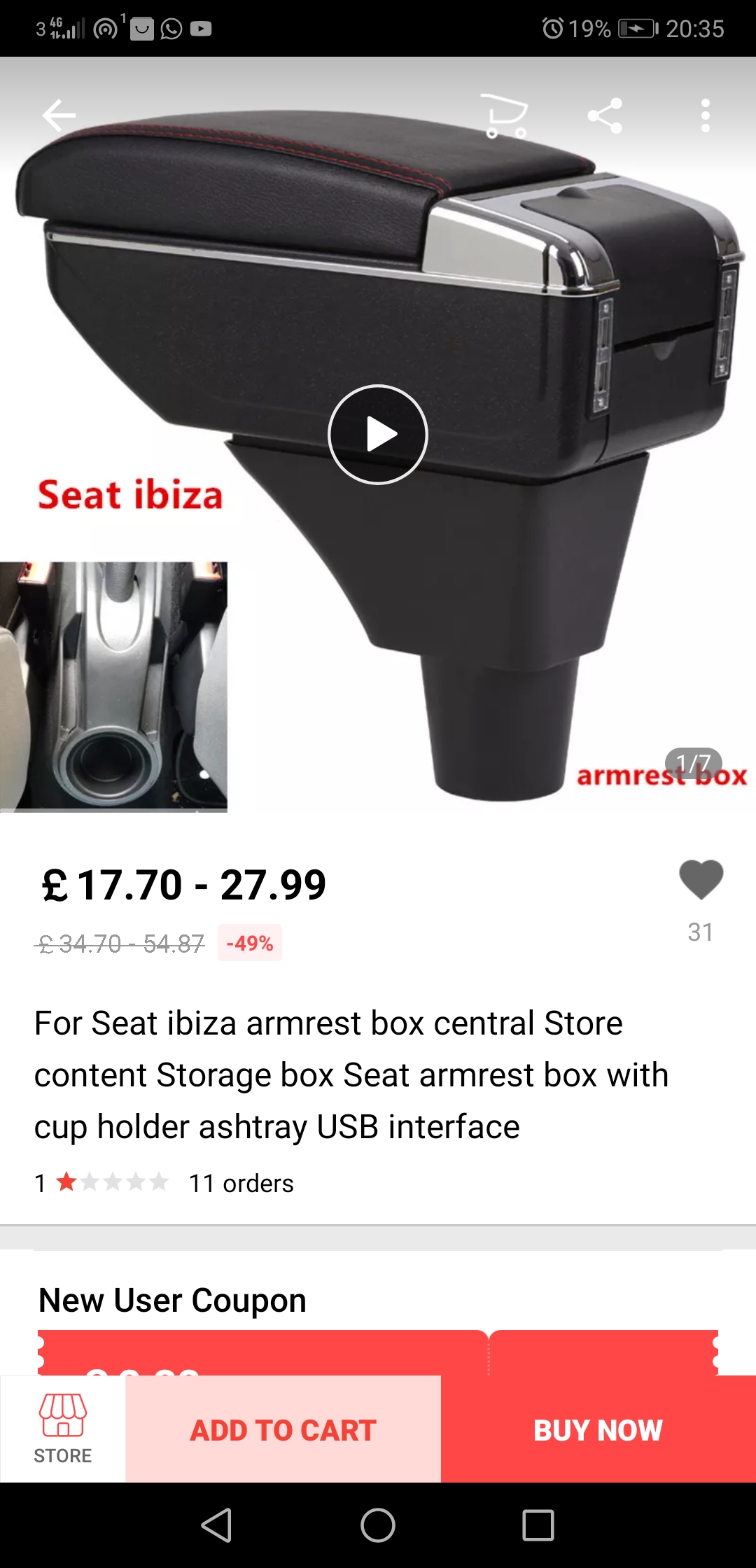This screenshot has height=1568, width=756.
Task: Open the system recent apps view
Action: click(538, 1525)
